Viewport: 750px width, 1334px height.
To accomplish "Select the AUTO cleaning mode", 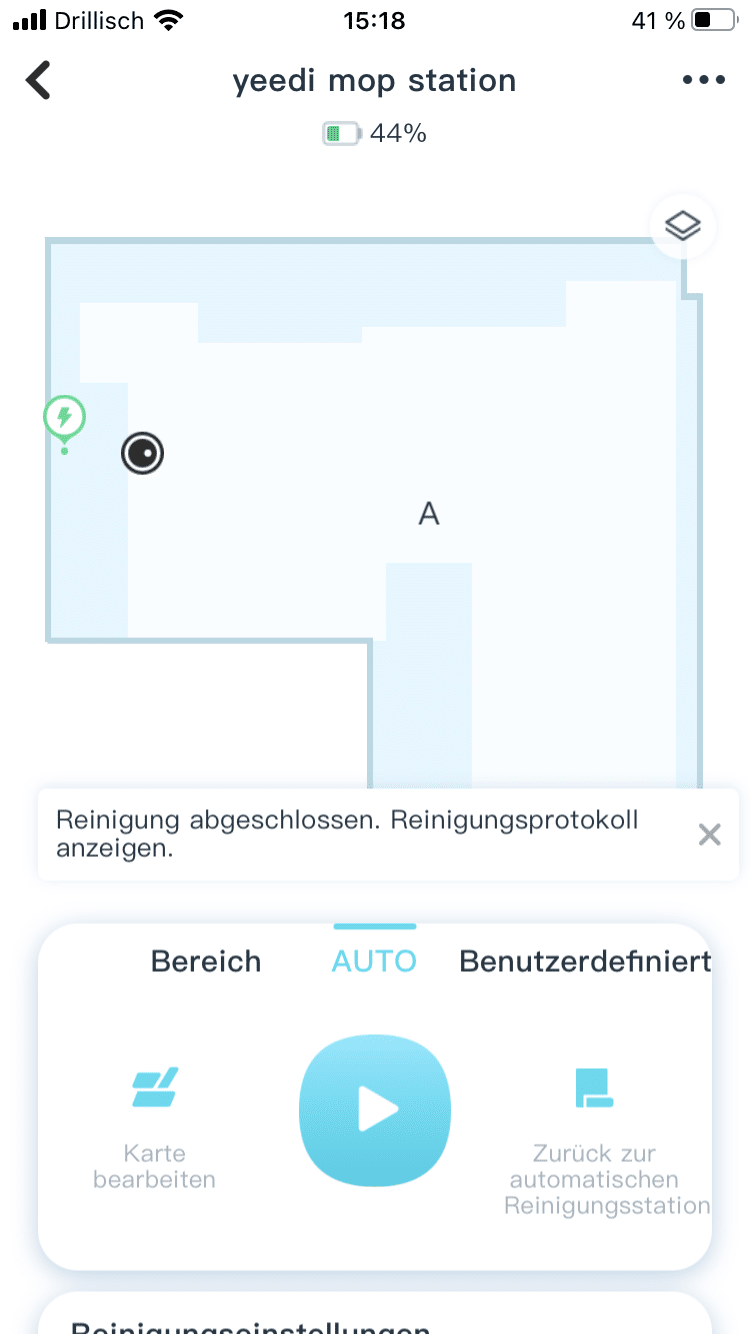I will (374, 961).
